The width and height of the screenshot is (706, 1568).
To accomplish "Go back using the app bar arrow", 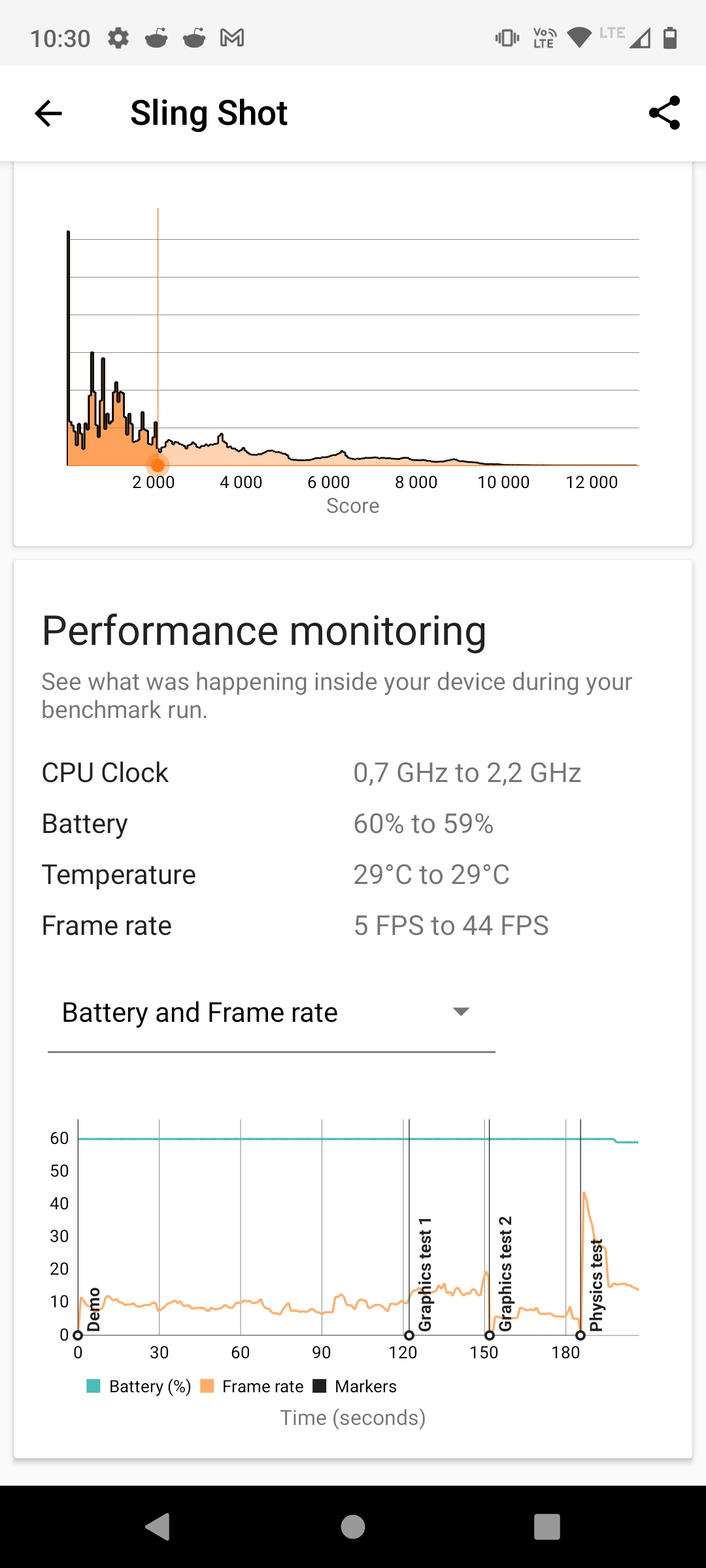I will click(48, 113).
